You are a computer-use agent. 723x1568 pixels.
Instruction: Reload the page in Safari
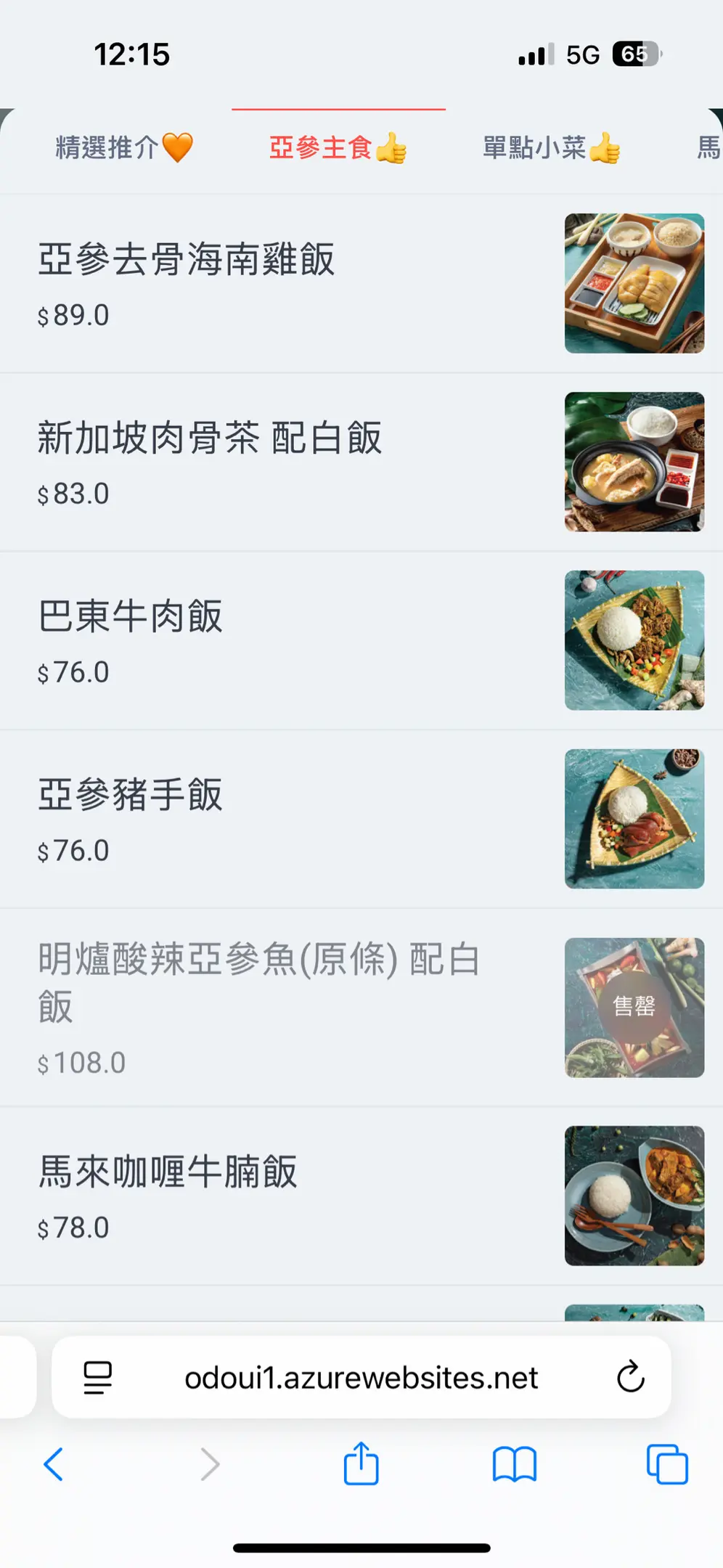tap(630, 1377)
